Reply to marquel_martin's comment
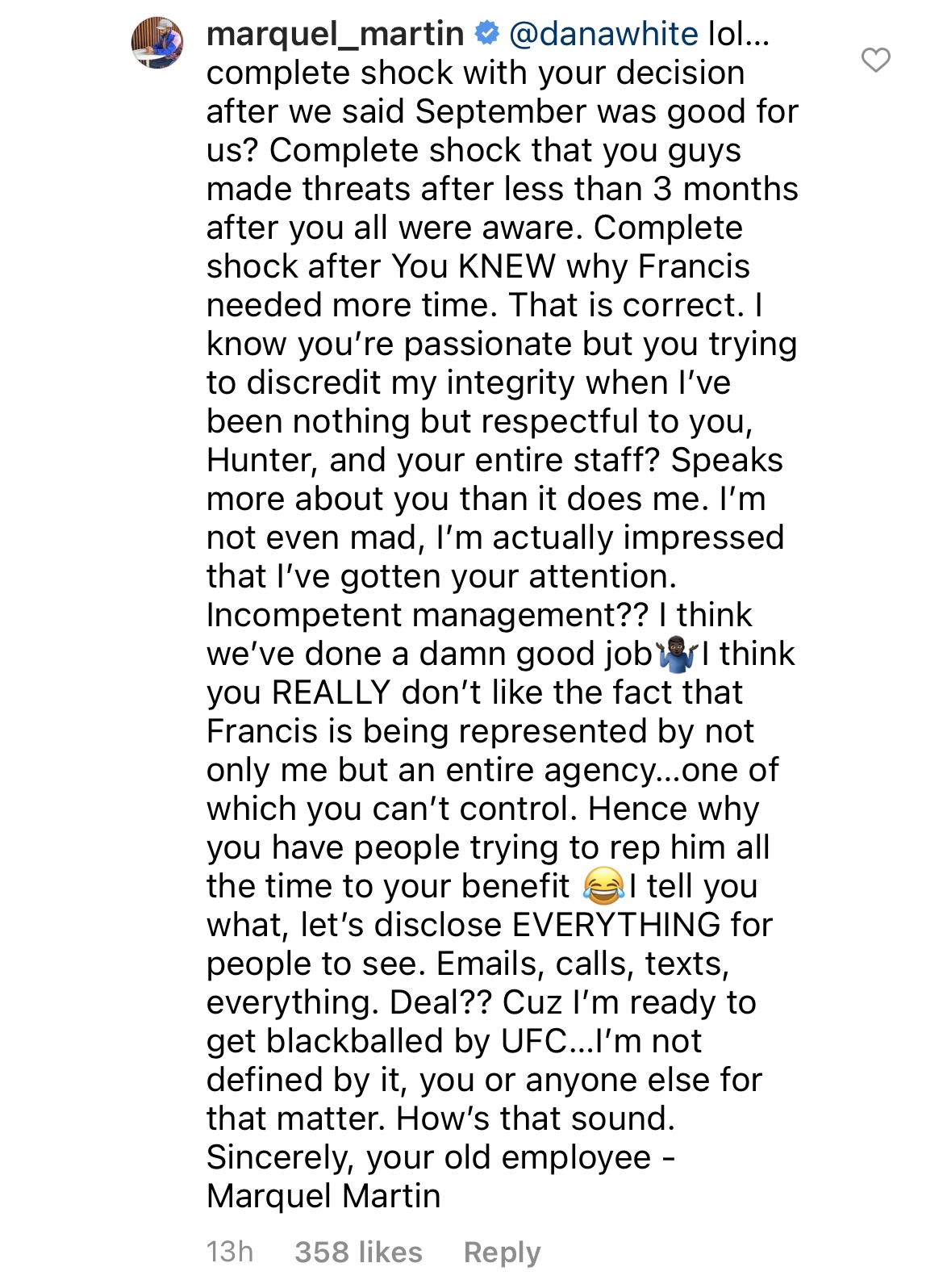The height and width of the screenshot is (1288, 943). click(x=502, y=1252)
